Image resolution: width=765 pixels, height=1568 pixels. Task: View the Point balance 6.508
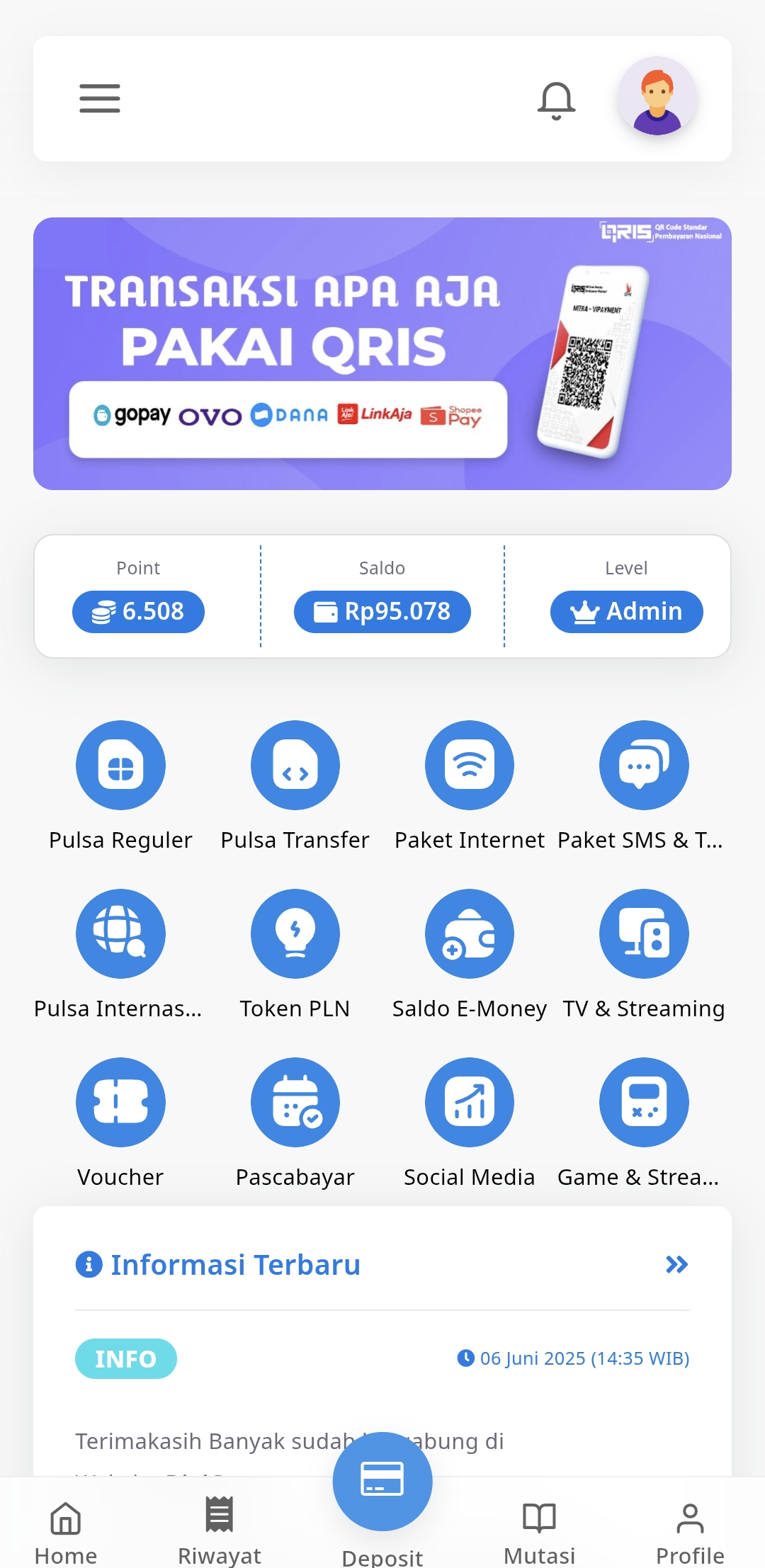tap(138, 611)
